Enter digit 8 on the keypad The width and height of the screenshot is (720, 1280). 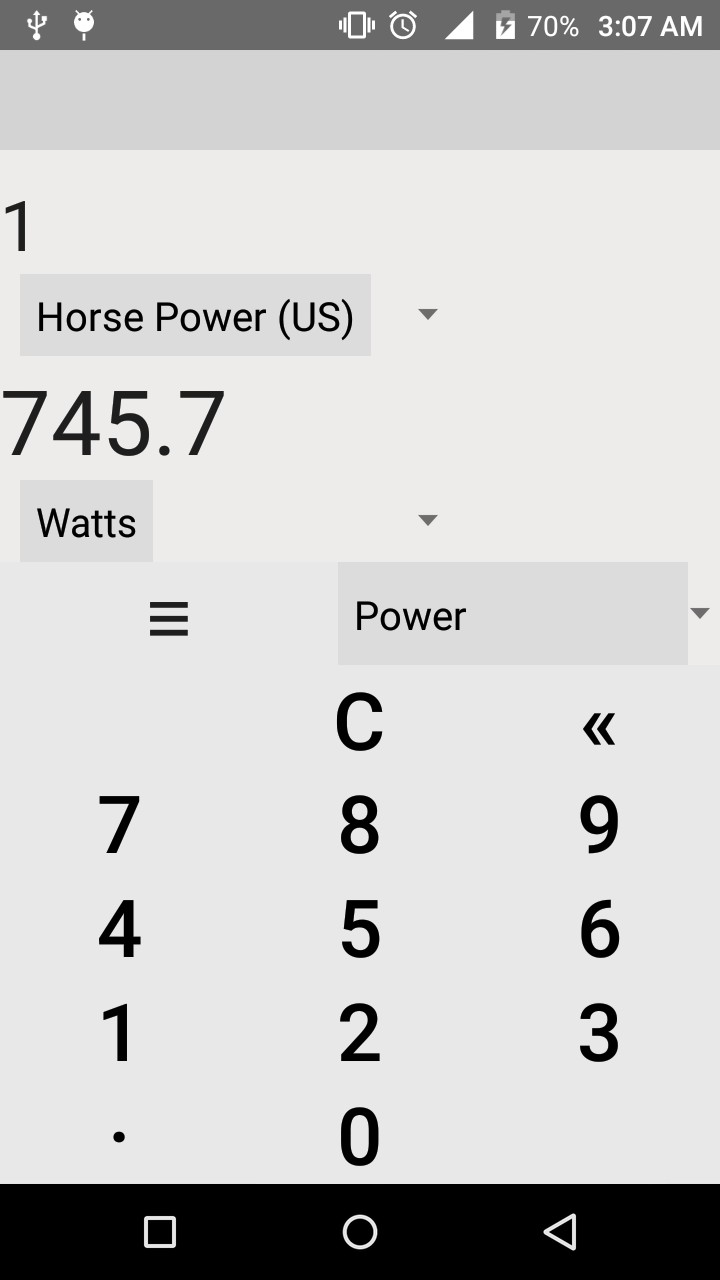pos(359,825)
